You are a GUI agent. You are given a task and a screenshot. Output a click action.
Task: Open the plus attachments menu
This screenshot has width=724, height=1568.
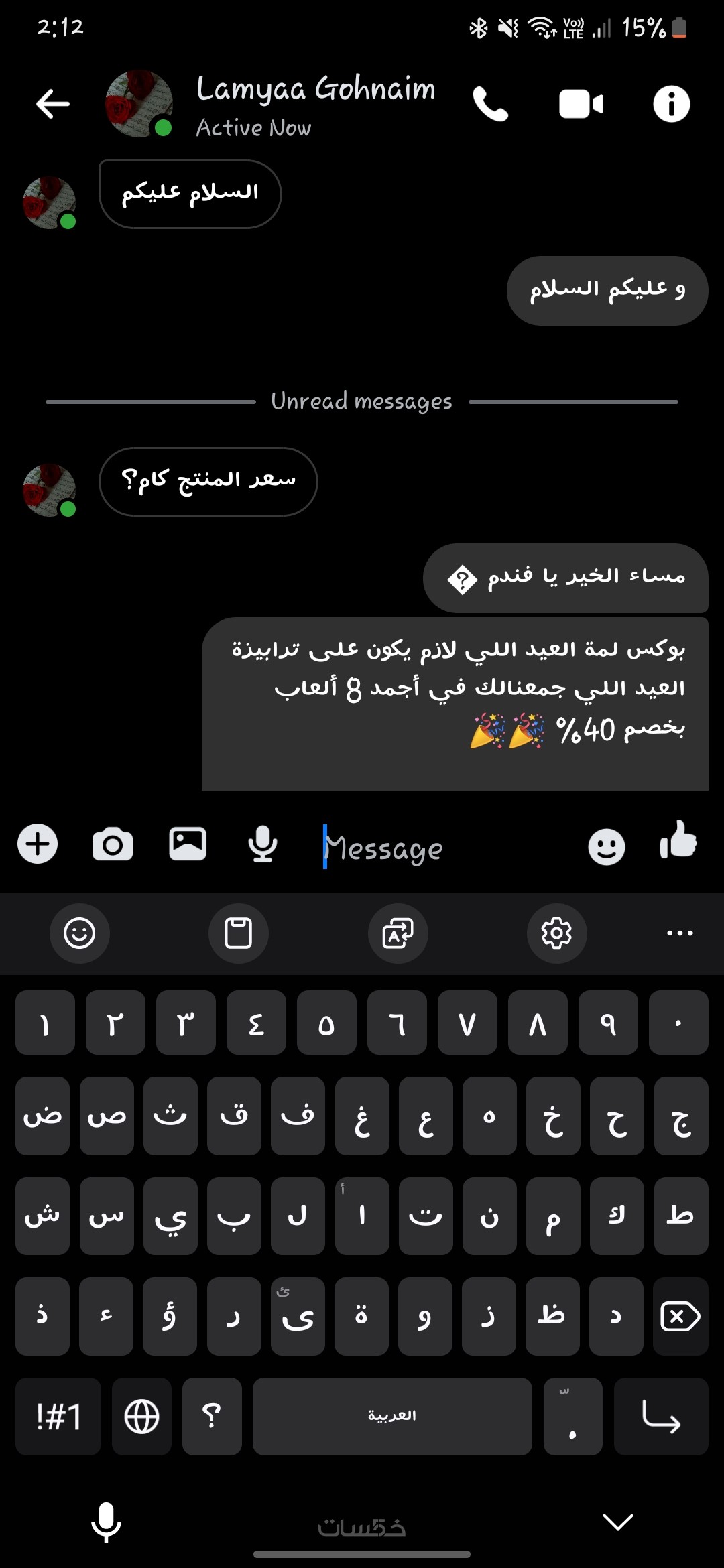coord(38,844)
